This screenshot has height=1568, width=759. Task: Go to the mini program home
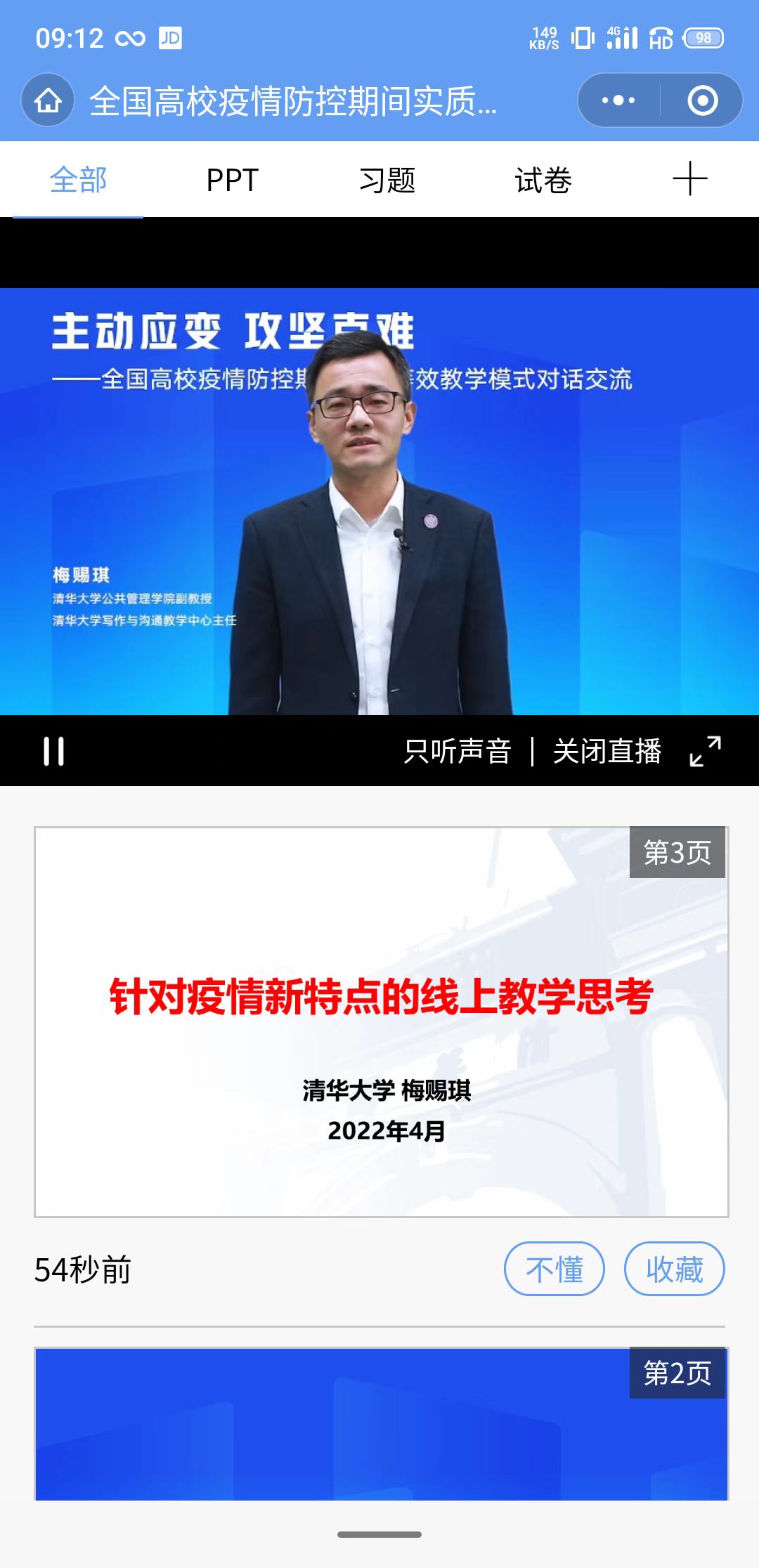pos(48,100)
